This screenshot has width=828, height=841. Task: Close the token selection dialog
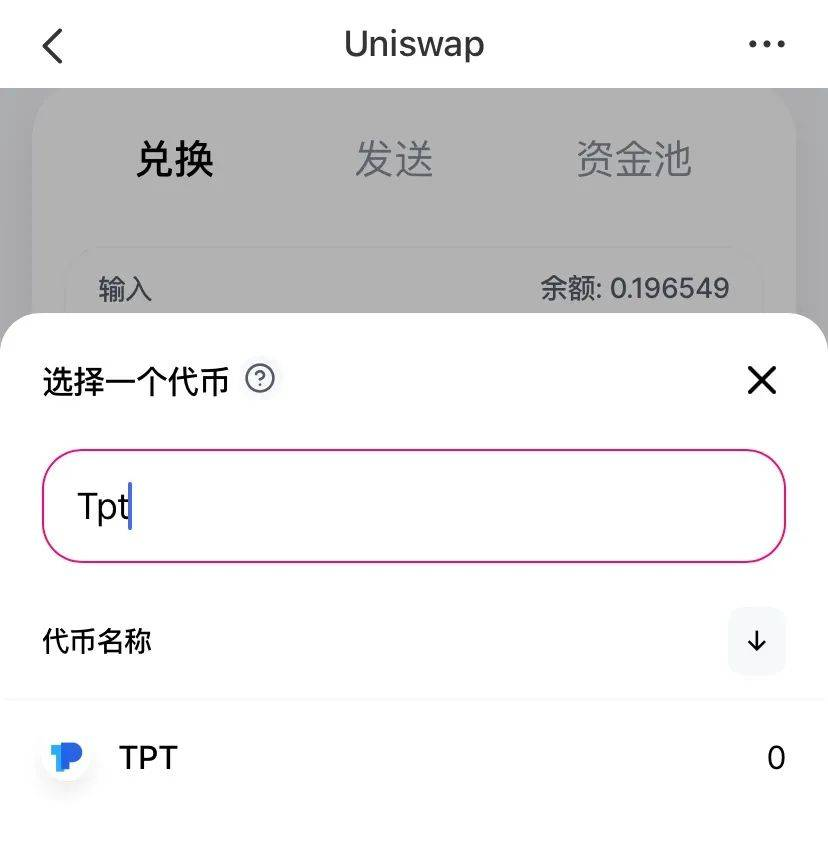coord(762,380)
